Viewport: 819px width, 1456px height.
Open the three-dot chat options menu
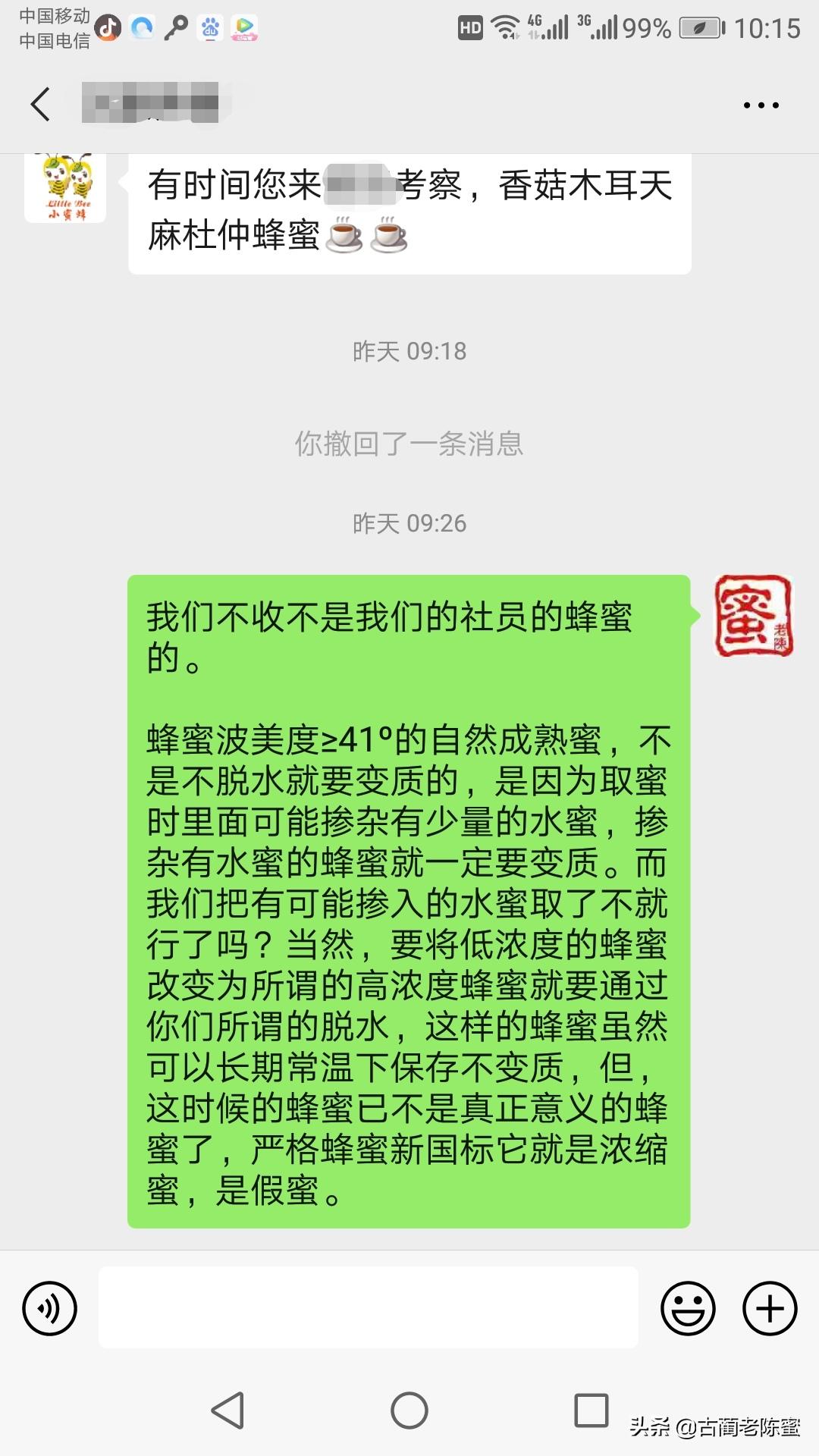[761, 105]
